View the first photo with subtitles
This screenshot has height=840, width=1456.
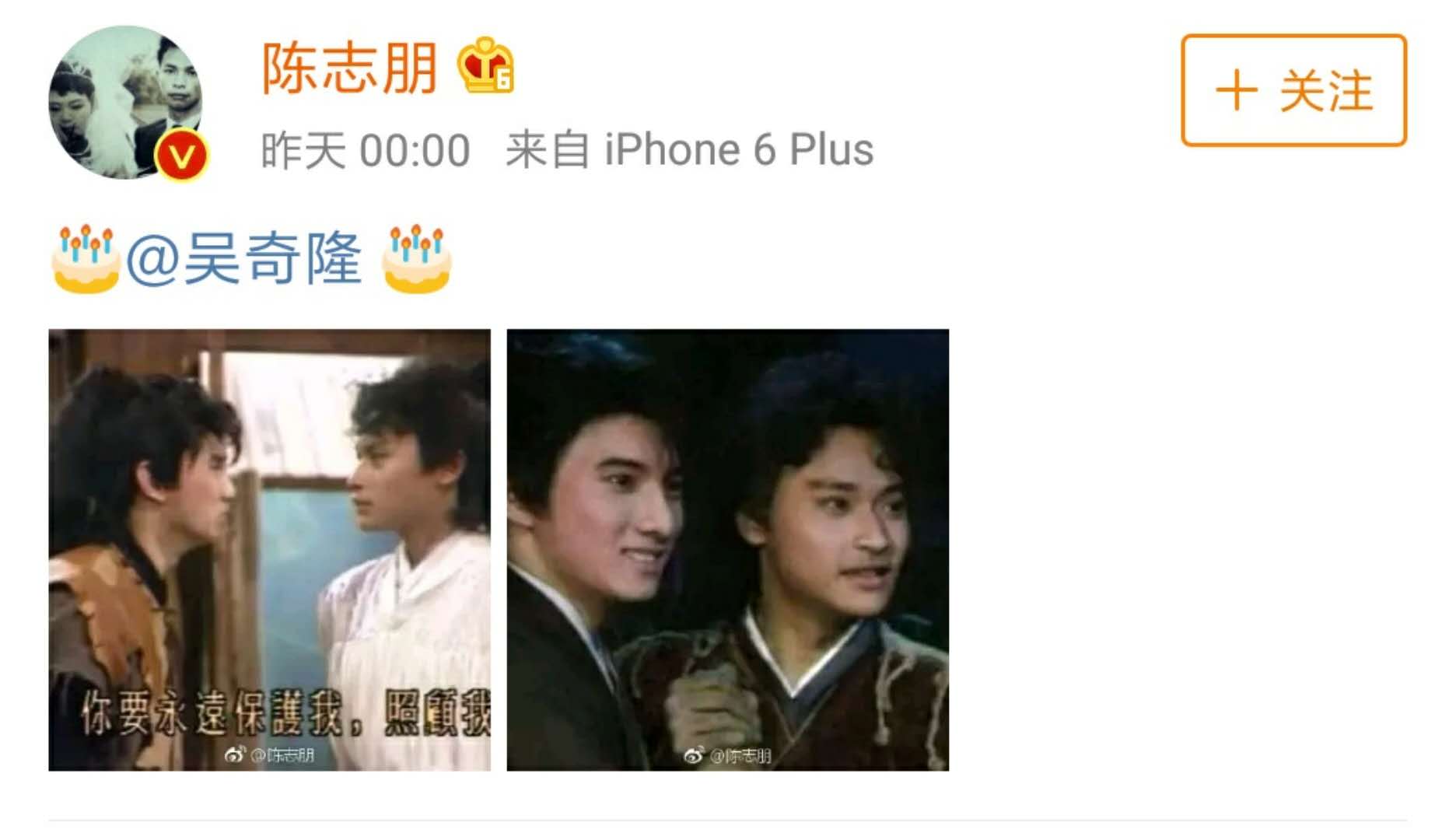click(x=269, y=549)
